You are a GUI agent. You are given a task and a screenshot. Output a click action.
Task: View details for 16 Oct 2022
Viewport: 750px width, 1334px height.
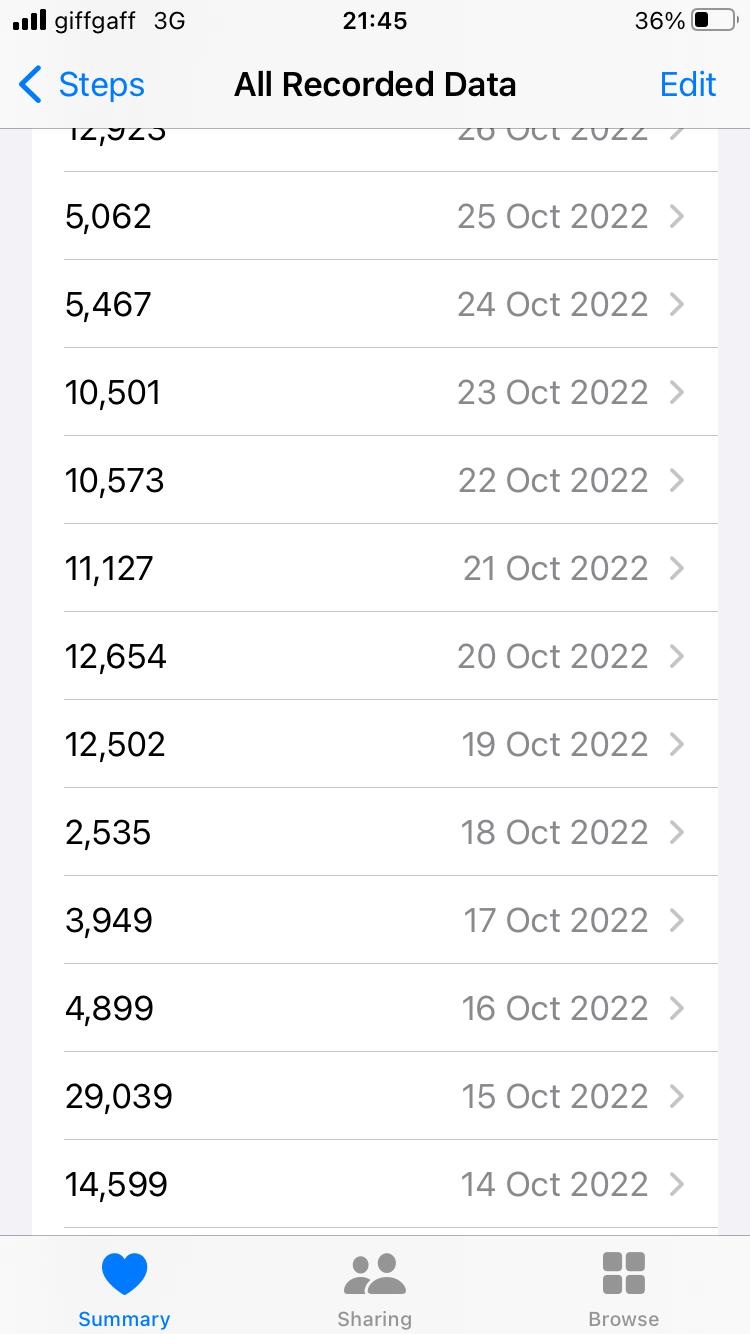pos(375,1008)
